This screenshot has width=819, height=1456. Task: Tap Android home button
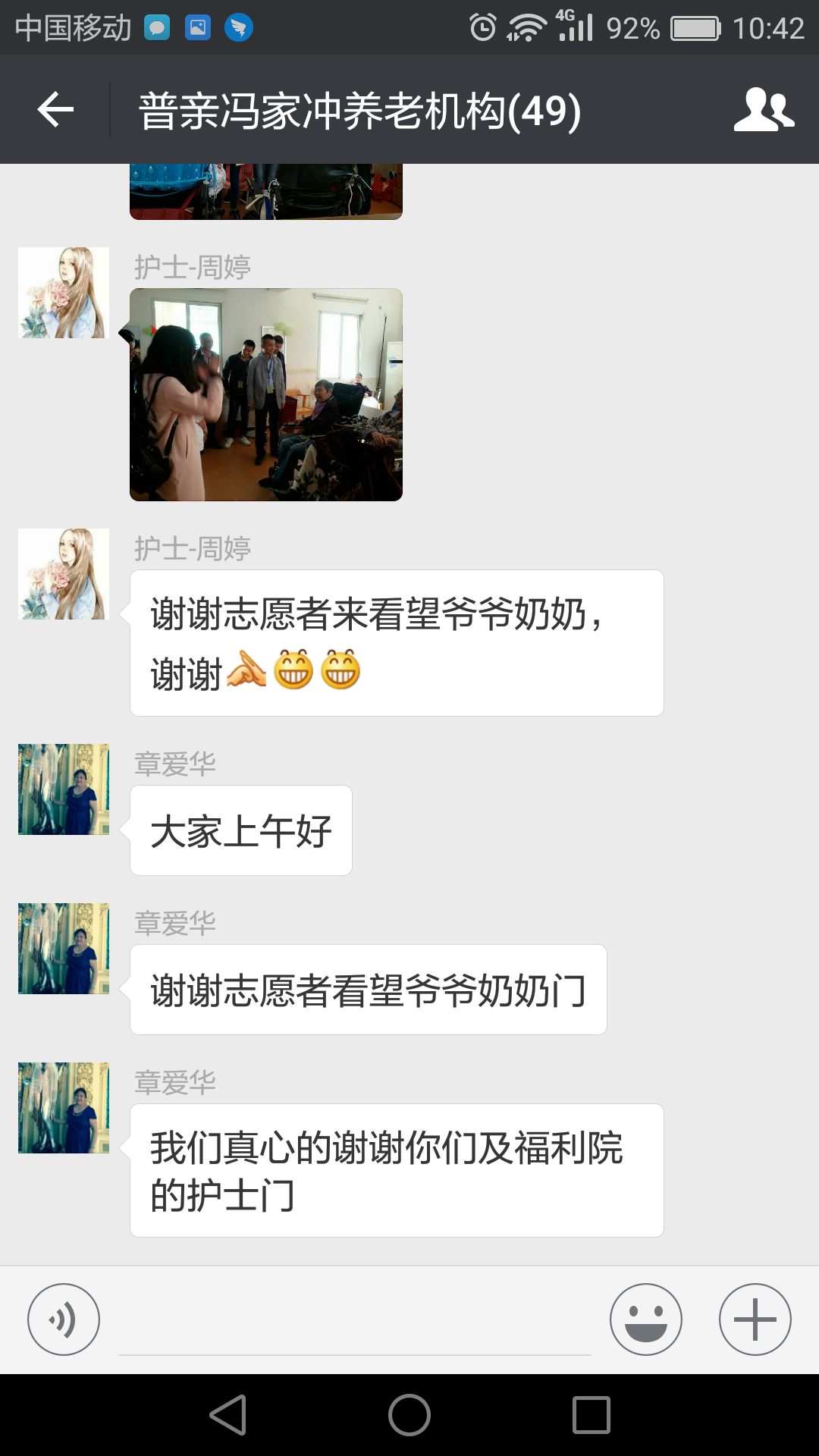409,1415
